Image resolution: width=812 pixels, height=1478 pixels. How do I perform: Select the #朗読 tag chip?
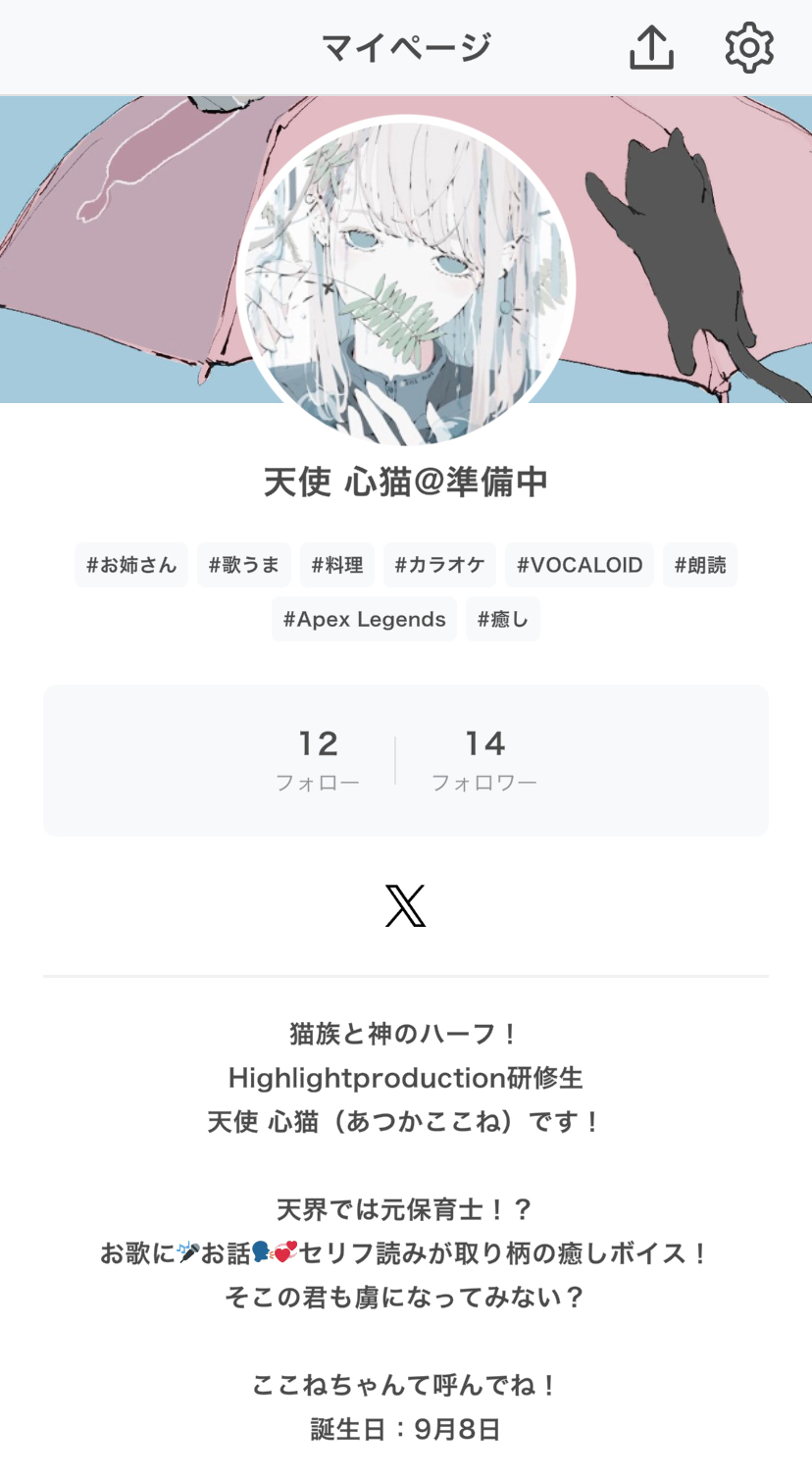(700, 565)
